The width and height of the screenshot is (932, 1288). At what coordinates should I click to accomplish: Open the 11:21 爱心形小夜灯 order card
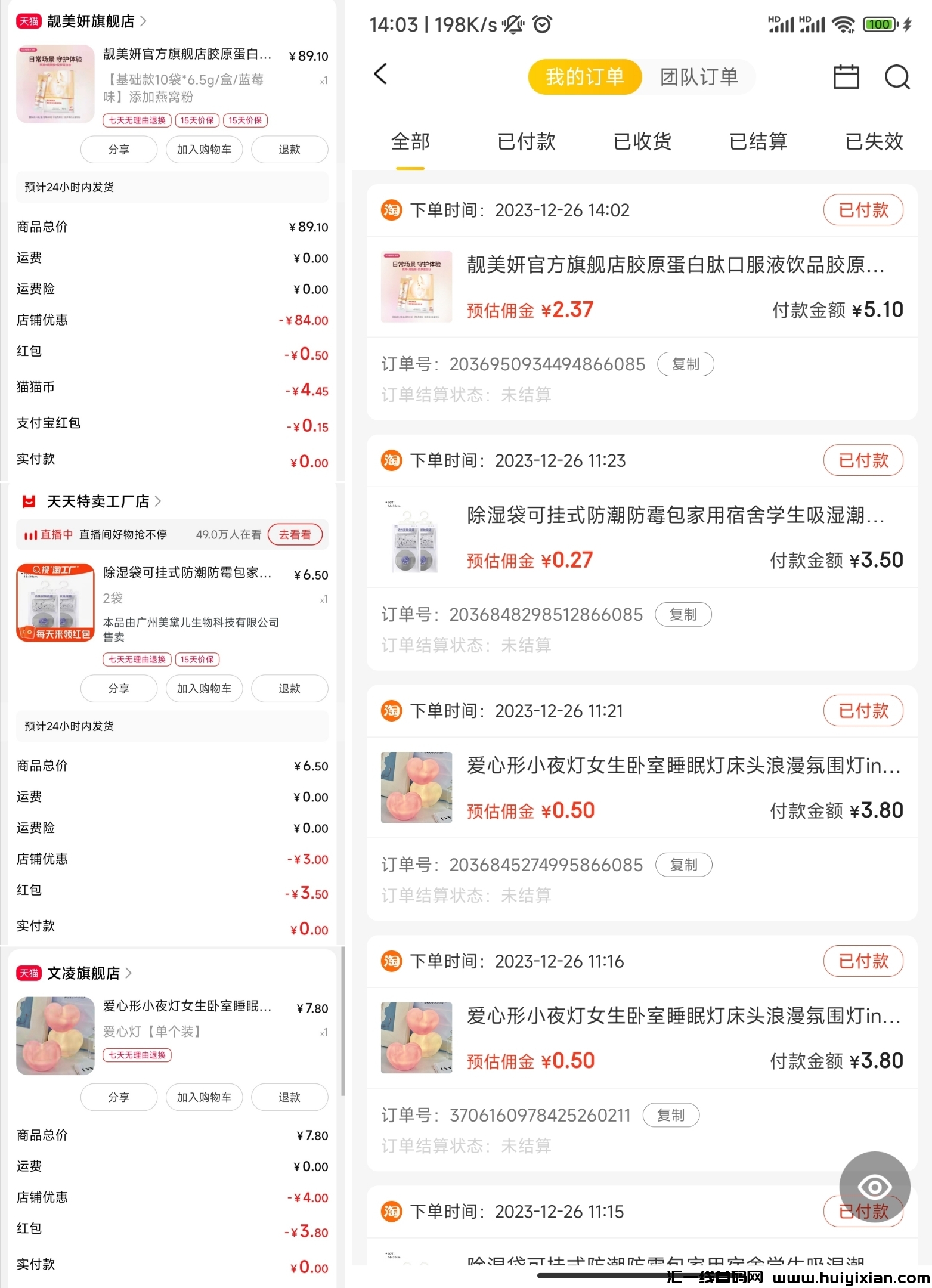641,787
